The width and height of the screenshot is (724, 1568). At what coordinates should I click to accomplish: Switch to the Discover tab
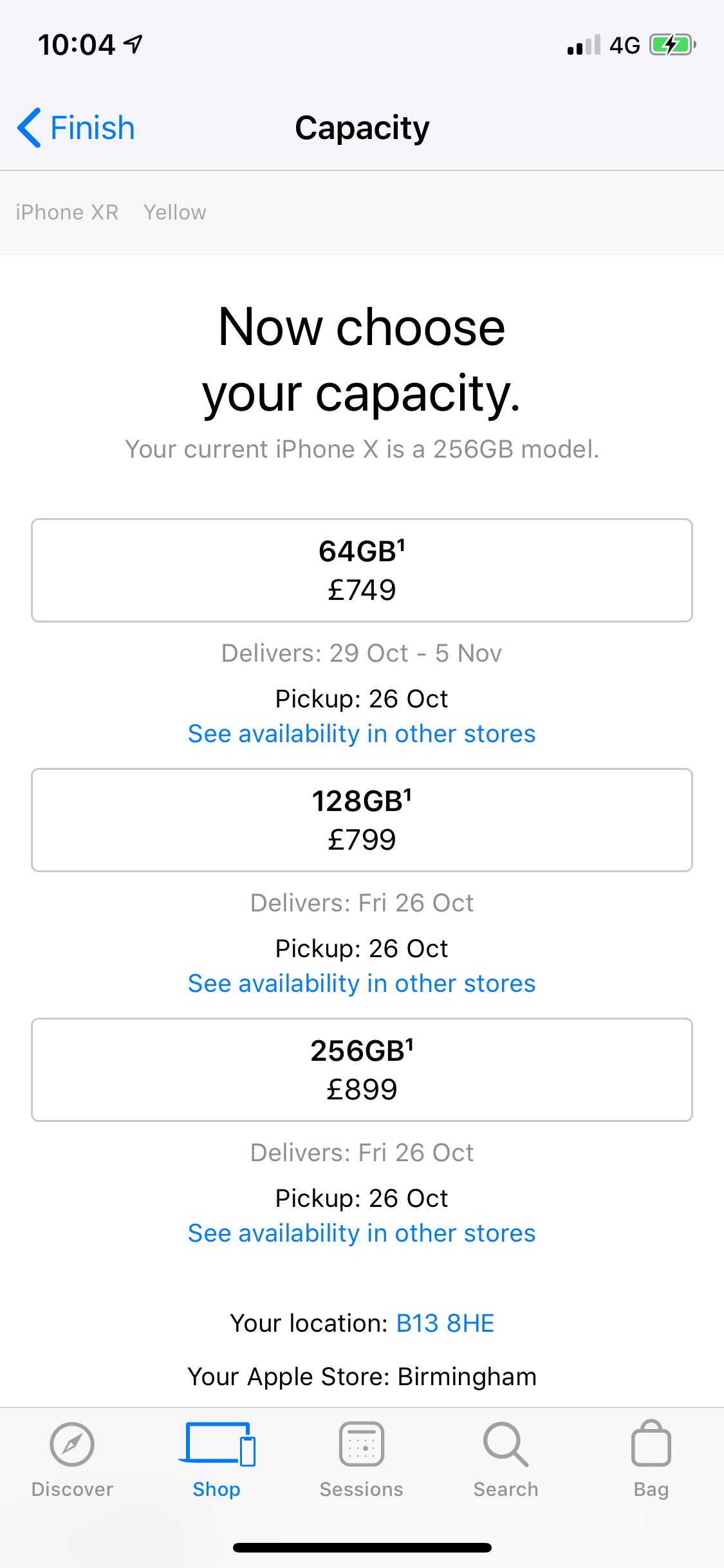pos(72,1460)
